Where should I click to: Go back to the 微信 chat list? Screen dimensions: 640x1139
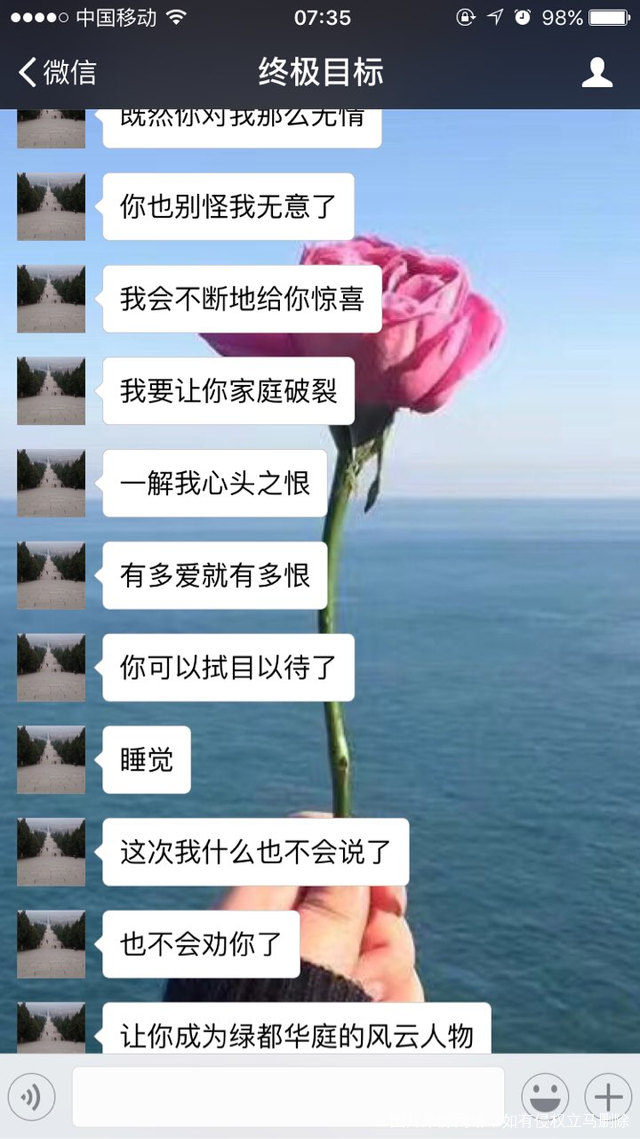click(57, 72)
